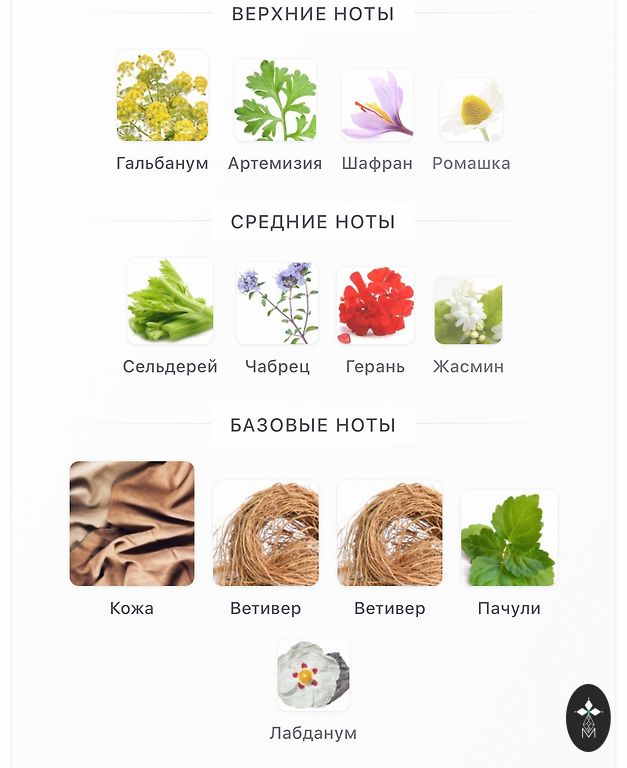
Task: Select the Жасмин note
Action: coord(468,311)
